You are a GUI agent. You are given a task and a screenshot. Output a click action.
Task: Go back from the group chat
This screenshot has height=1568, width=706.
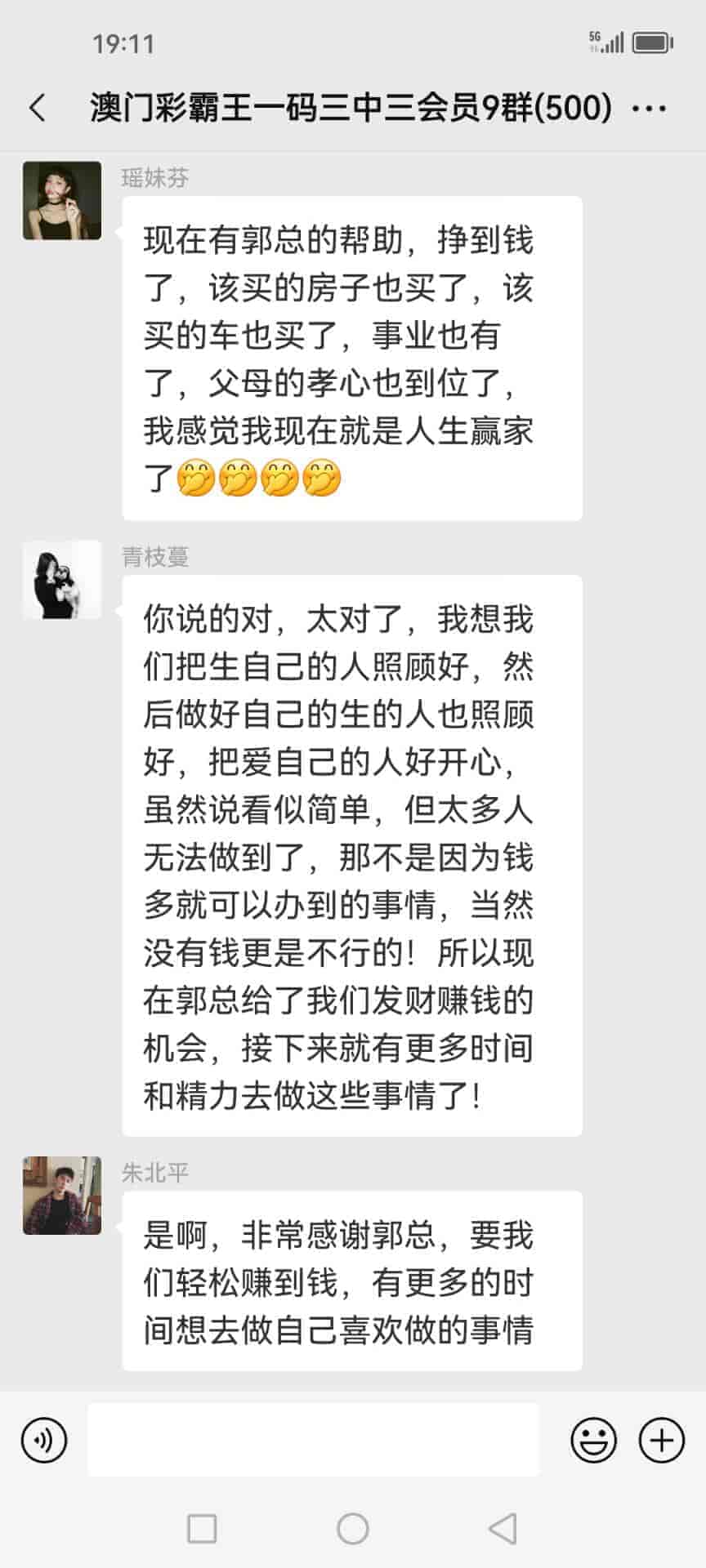38,108
